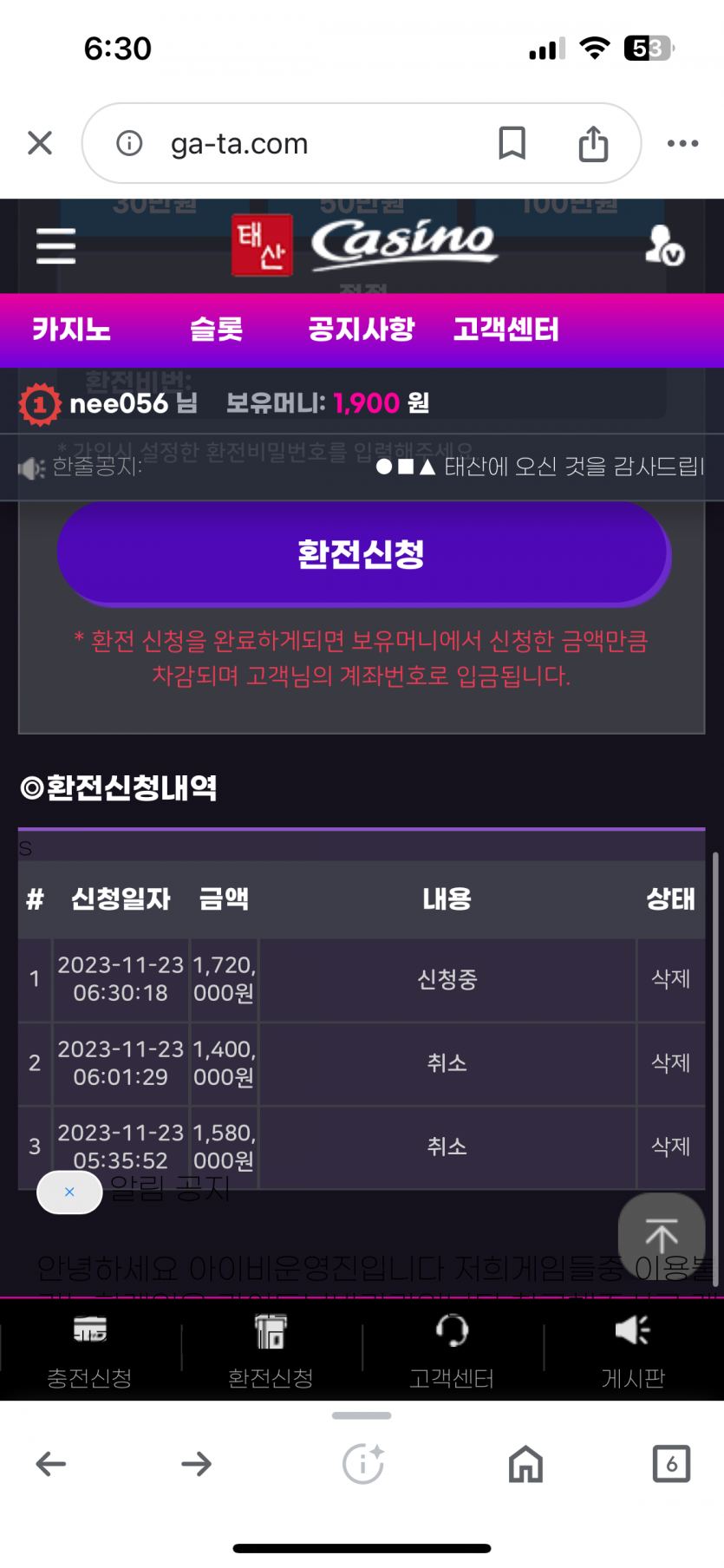724x1568 pixels.
Task: Open the browser overflow menu
Action: (x=682, y=143)
